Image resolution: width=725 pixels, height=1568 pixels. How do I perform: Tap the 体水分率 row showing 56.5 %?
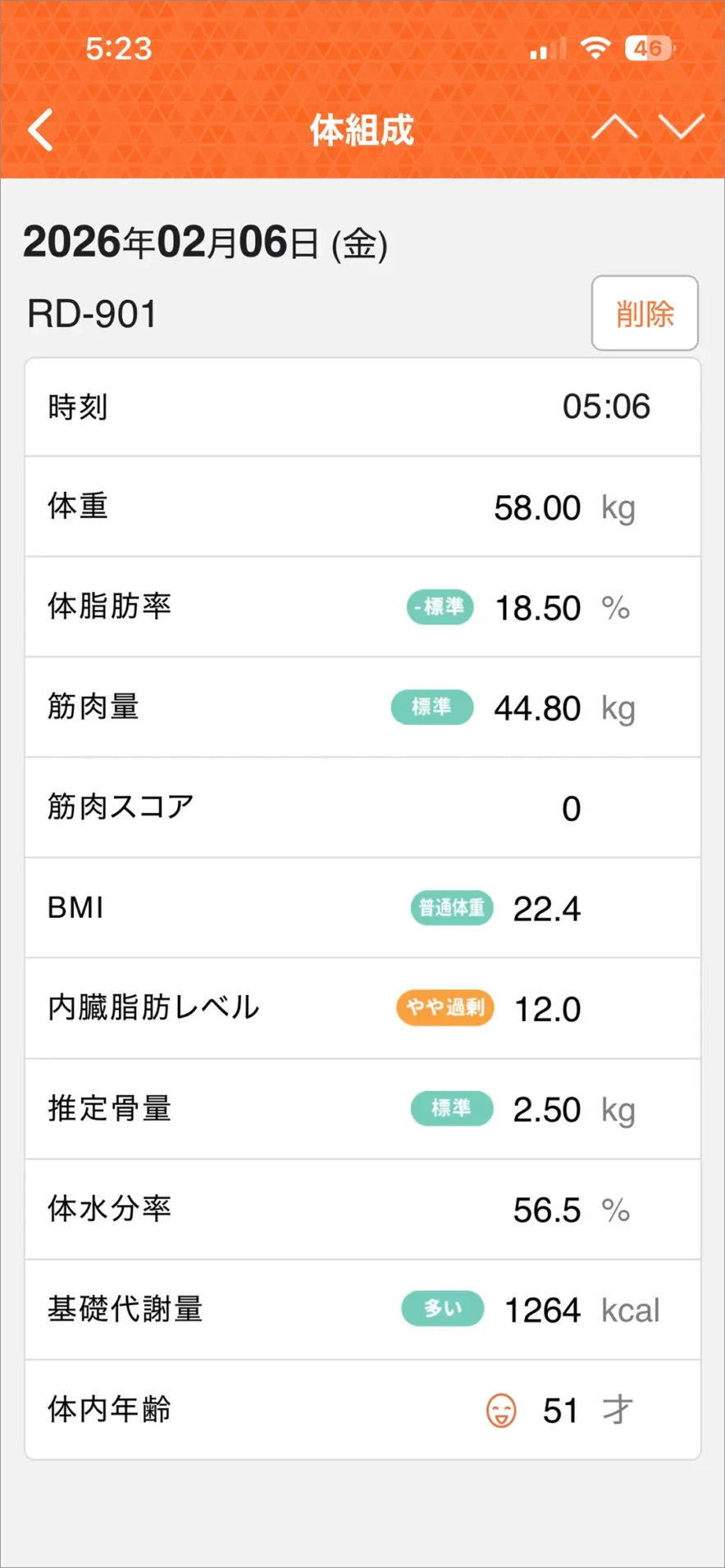362,1209
